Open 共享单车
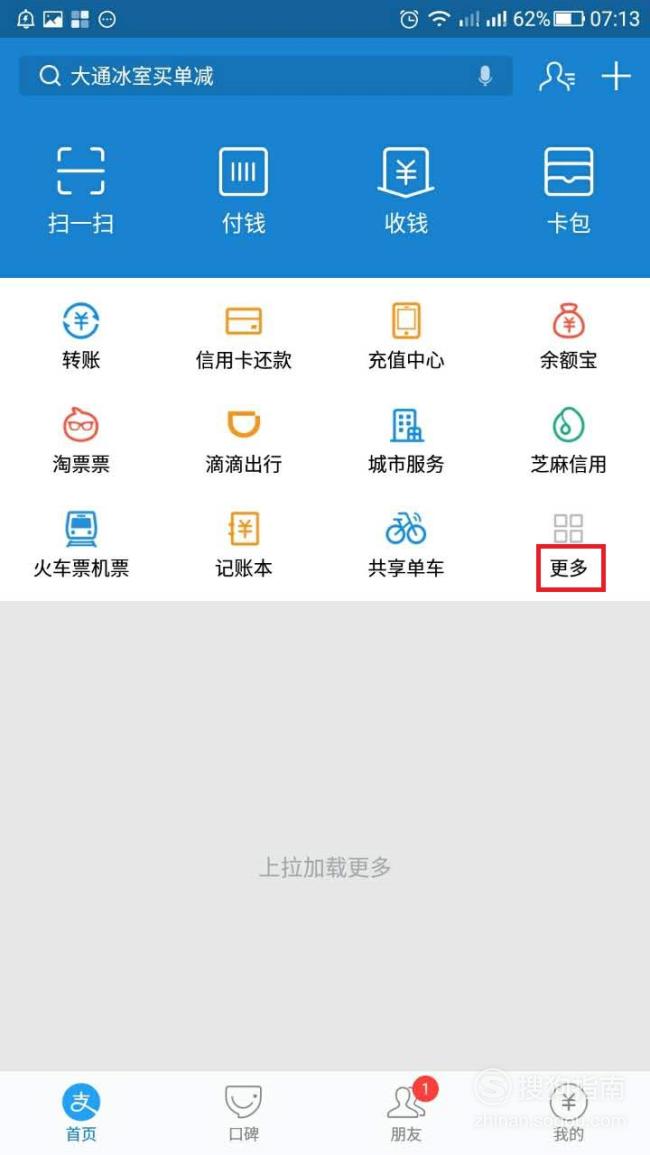 click(x=406, y=546)
